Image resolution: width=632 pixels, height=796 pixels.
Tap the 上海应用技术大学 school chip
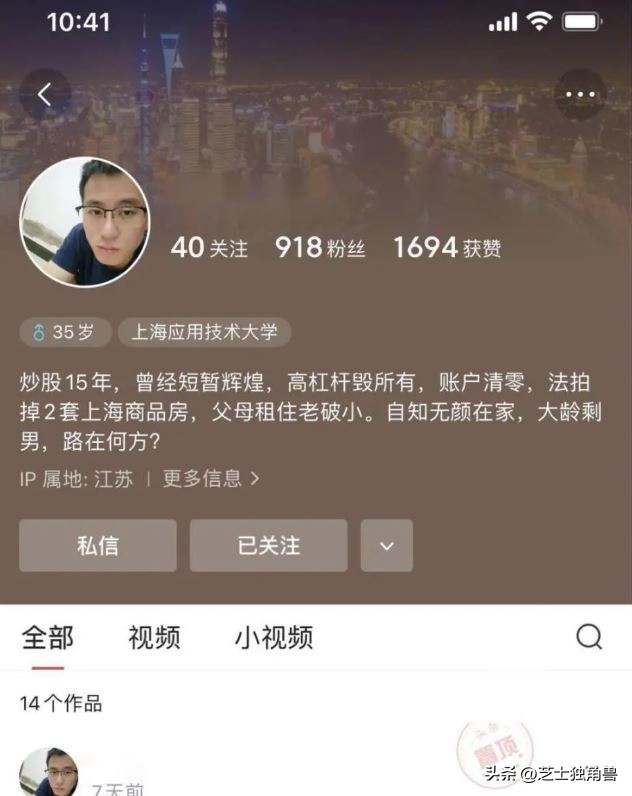[x=204, y=332]
